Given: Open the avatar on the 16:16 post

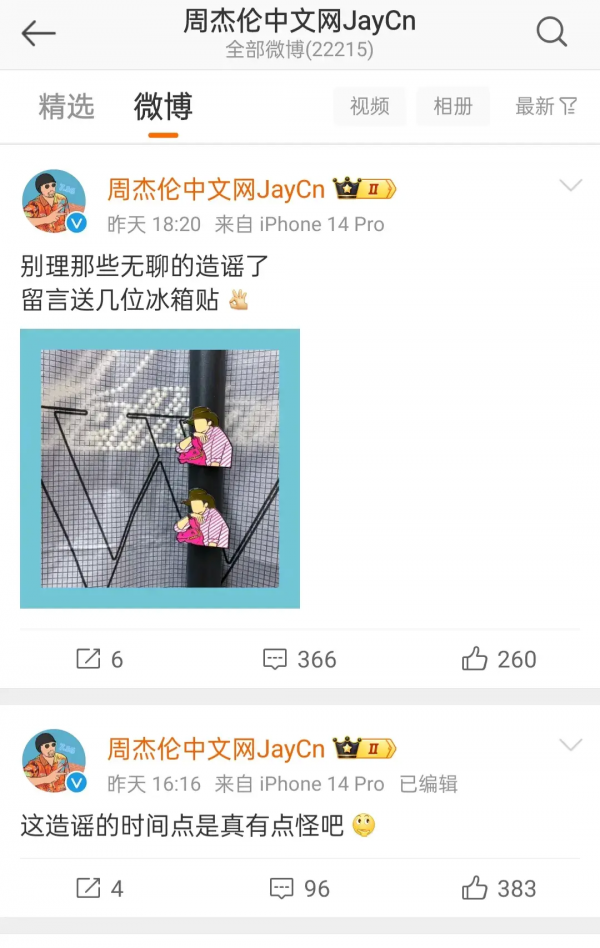Looking at the screenshot, I should point(54,761).
